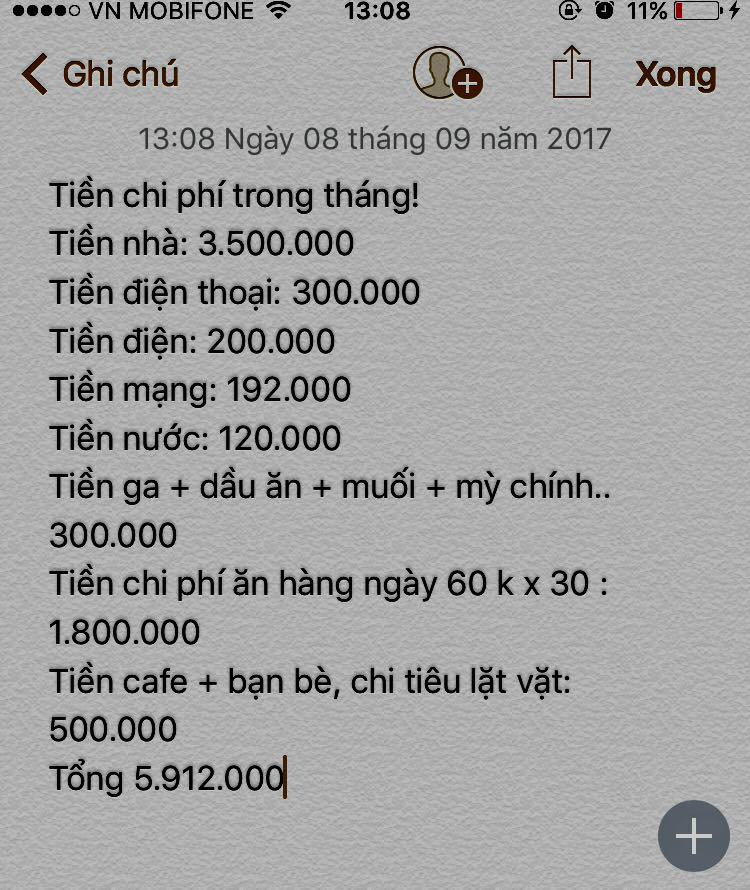Add people to this note
Image resolution: width=750 pixels, height=890 pixels.
[x=447, y=74]
